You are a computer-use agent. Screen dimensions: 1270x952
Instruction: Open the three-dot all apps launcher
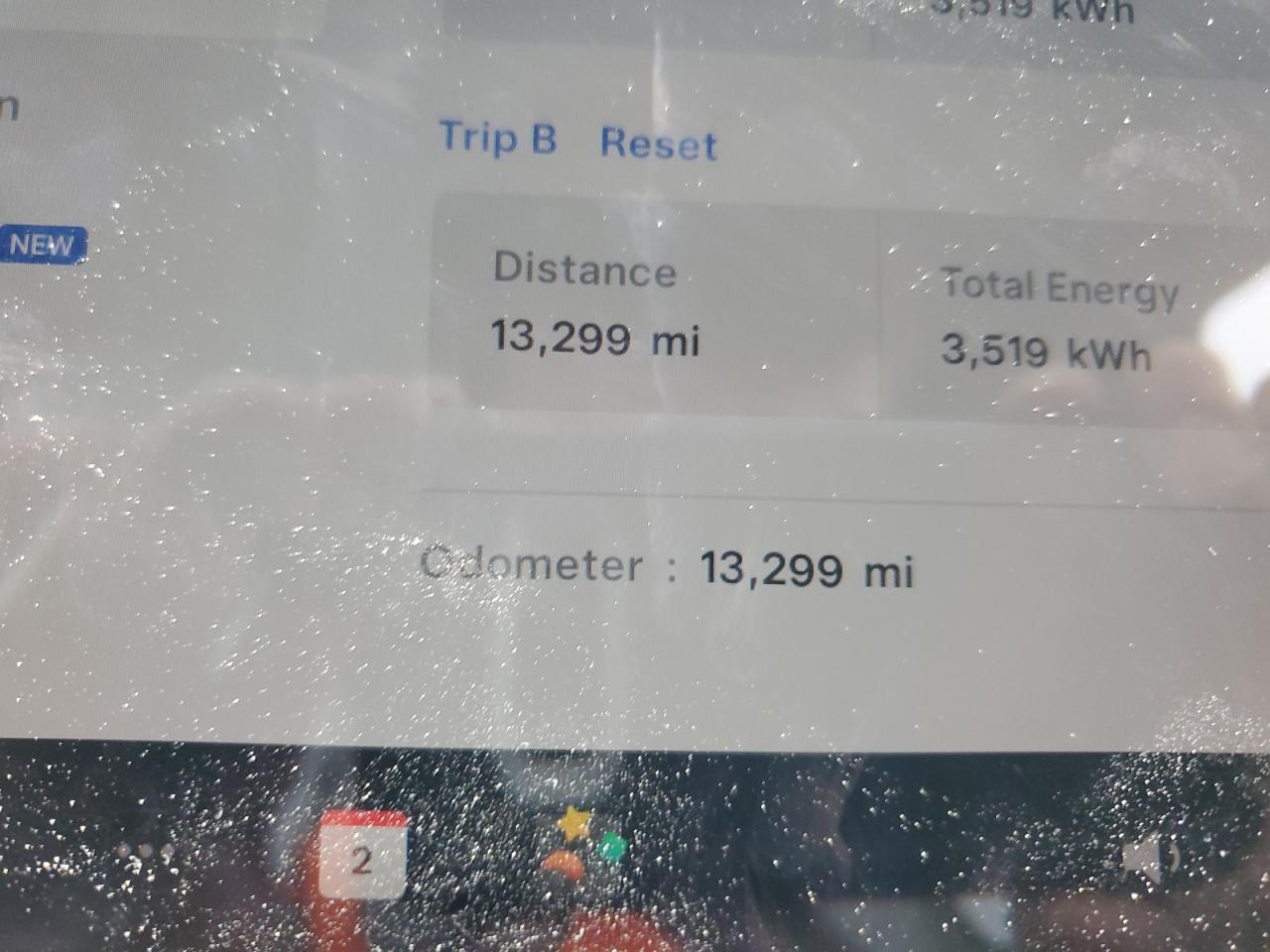coord(144,853)
